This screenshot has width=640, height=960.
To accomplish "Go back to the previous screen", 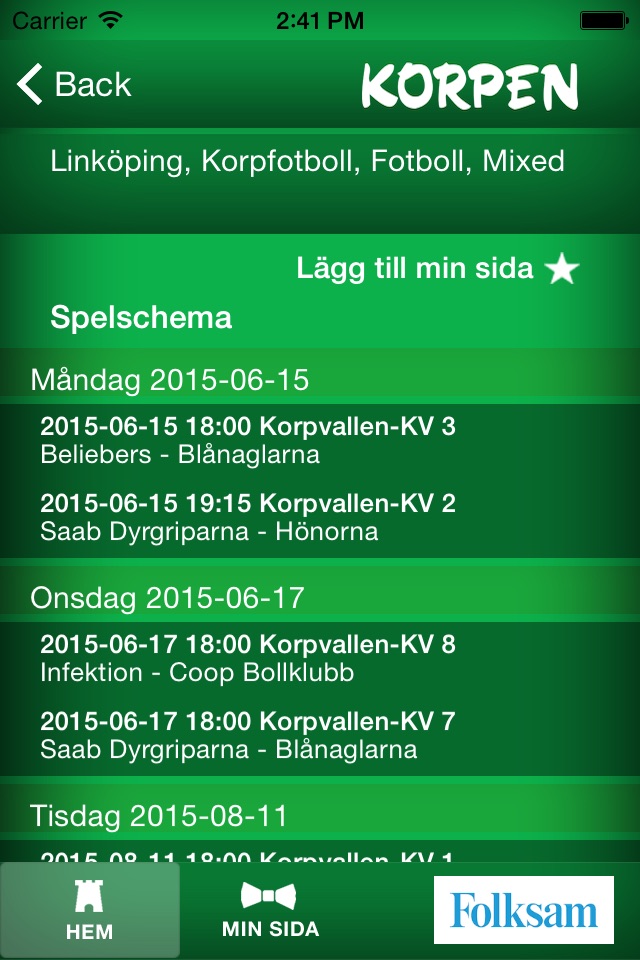I will tap(75, 85).
